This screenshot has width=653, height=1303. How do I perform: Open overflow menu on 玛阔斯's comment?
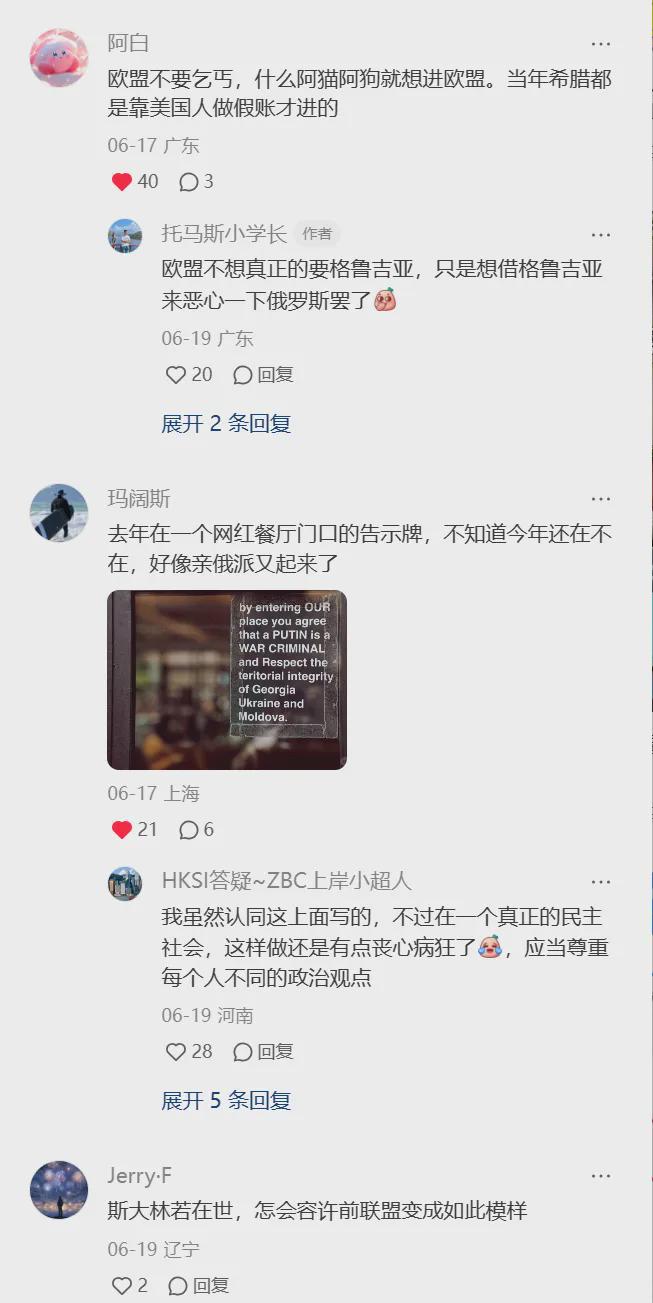(600, 499)
